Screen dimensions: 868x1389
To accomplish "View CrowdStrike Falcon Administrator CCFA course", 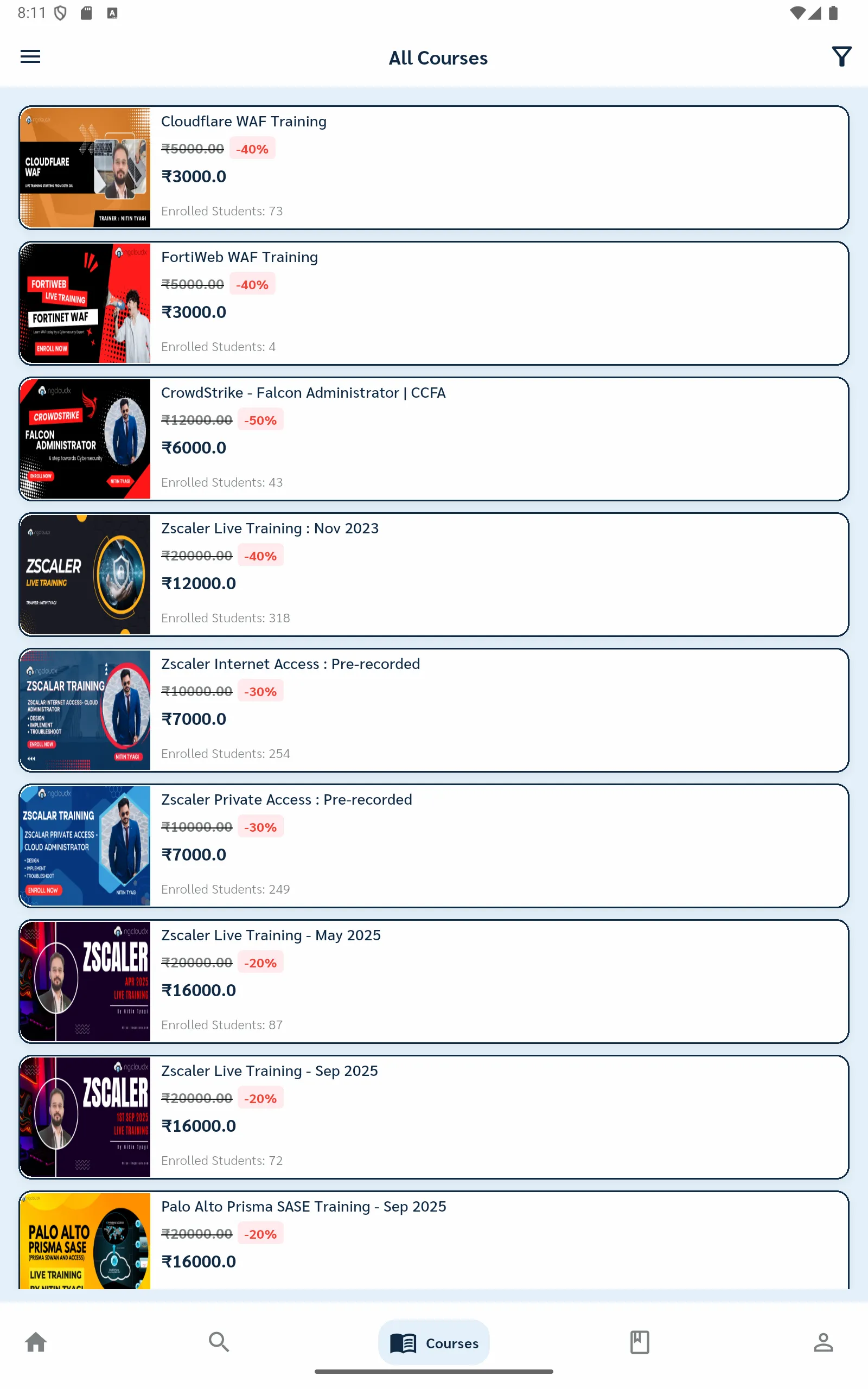I will (434, 439).
